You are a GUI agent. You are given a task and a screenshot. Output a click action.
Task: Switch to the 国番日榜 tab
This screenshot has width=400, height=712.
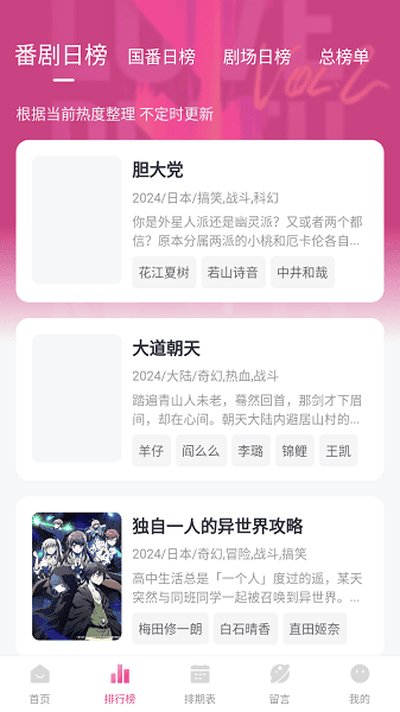pyautogui.click(x=162, y=57)
